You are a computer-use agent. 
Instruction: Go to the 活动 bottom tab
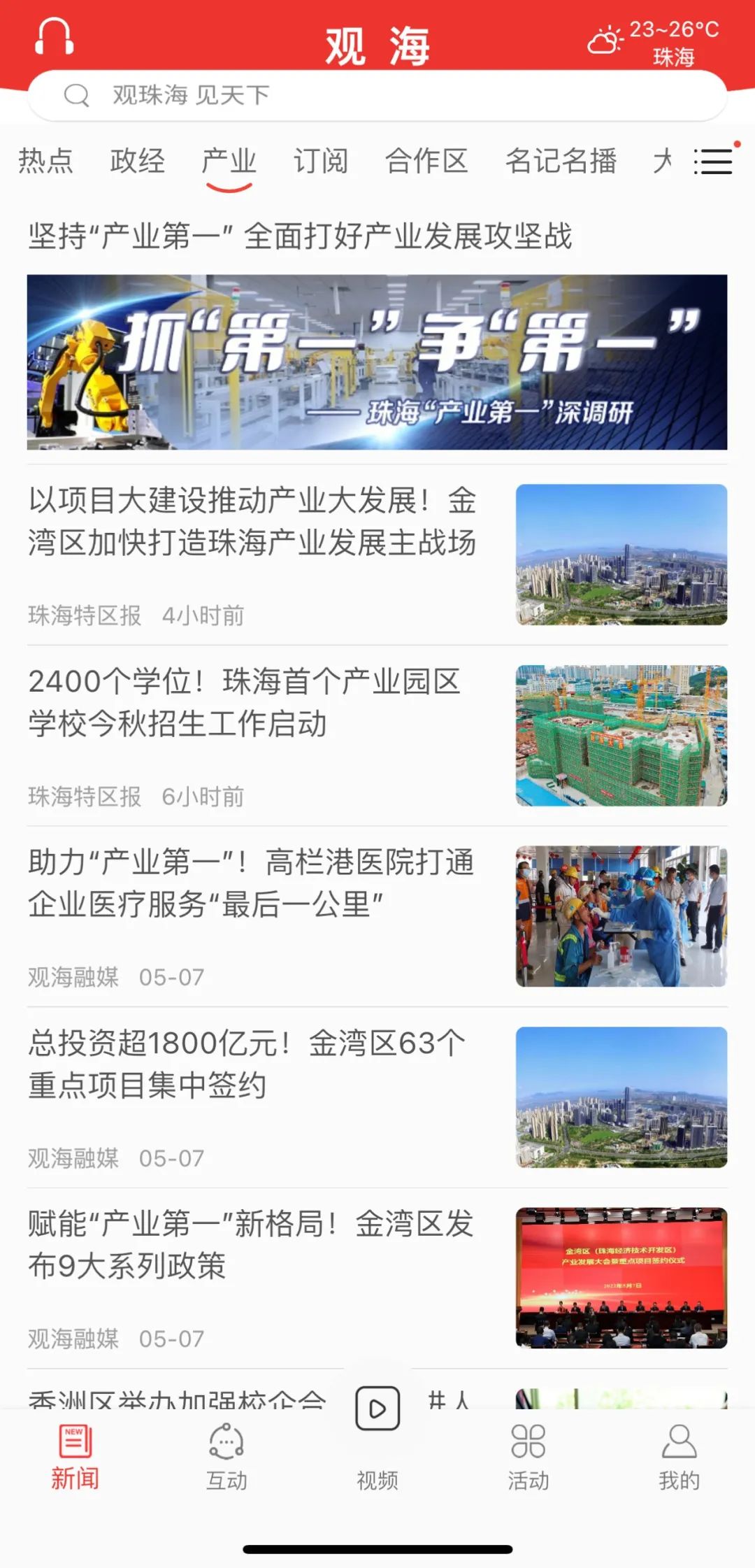(x=528, y=1457)
